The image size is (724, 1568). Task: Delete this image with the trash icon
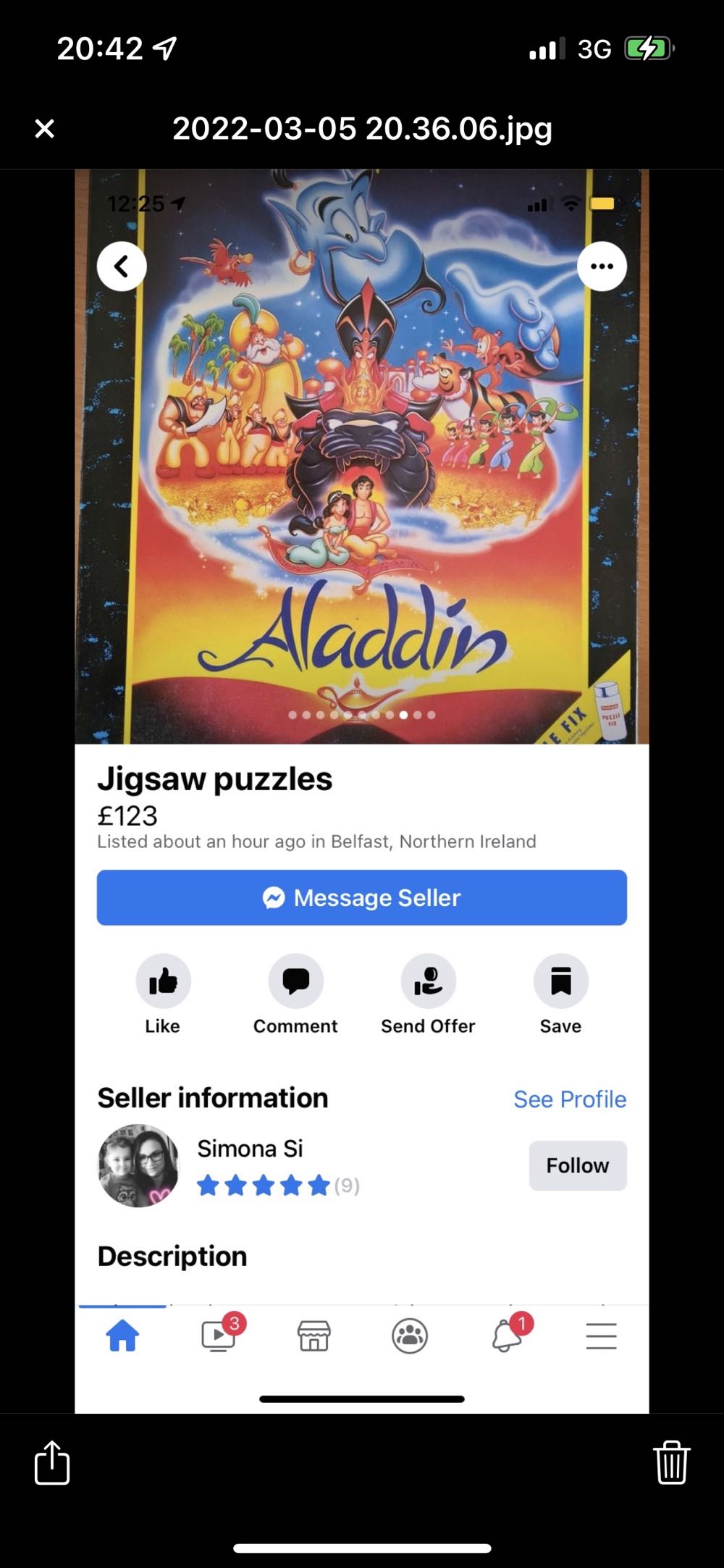coord(671,1462)
